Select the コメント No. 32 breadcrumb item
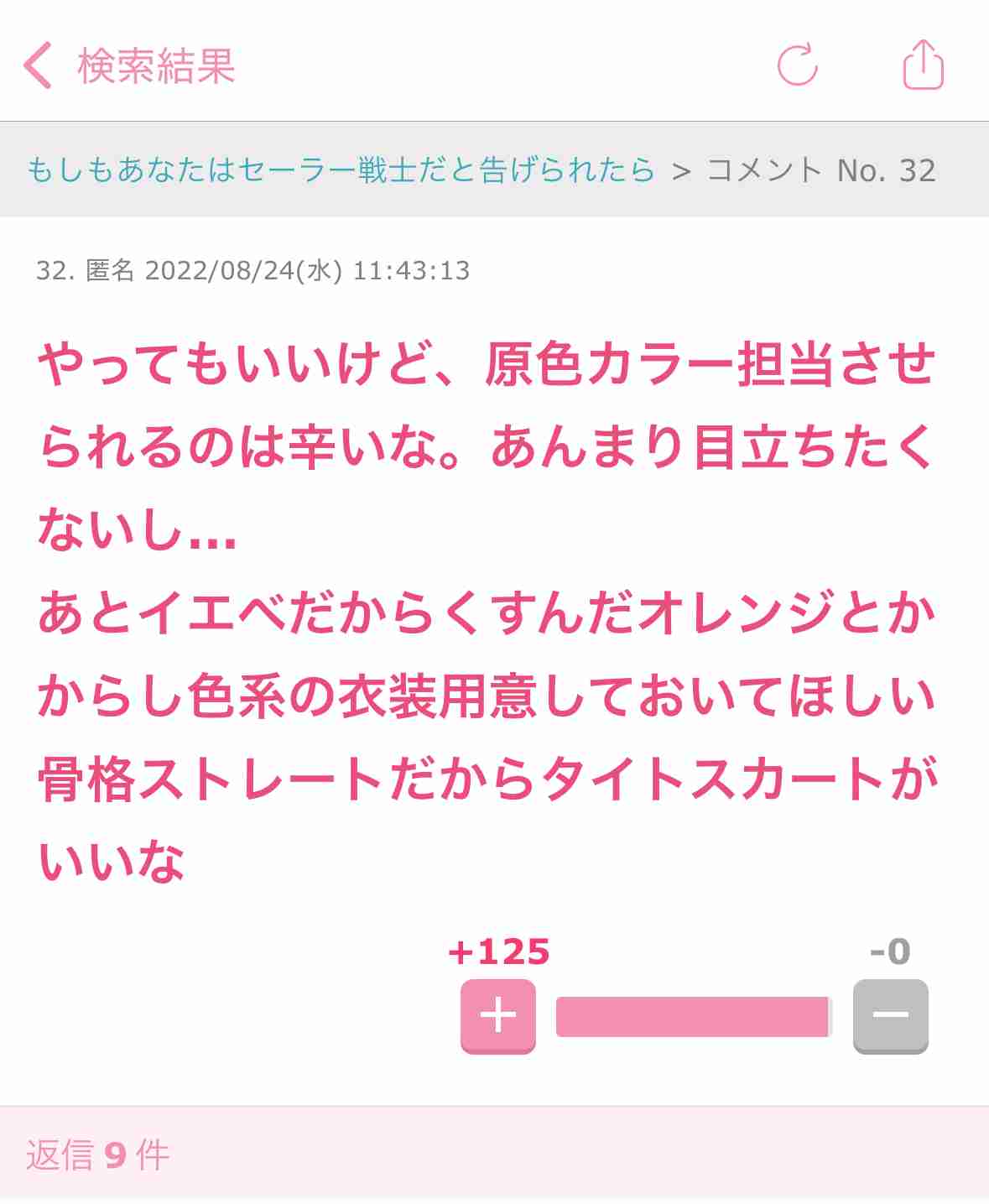 point(818,171)
